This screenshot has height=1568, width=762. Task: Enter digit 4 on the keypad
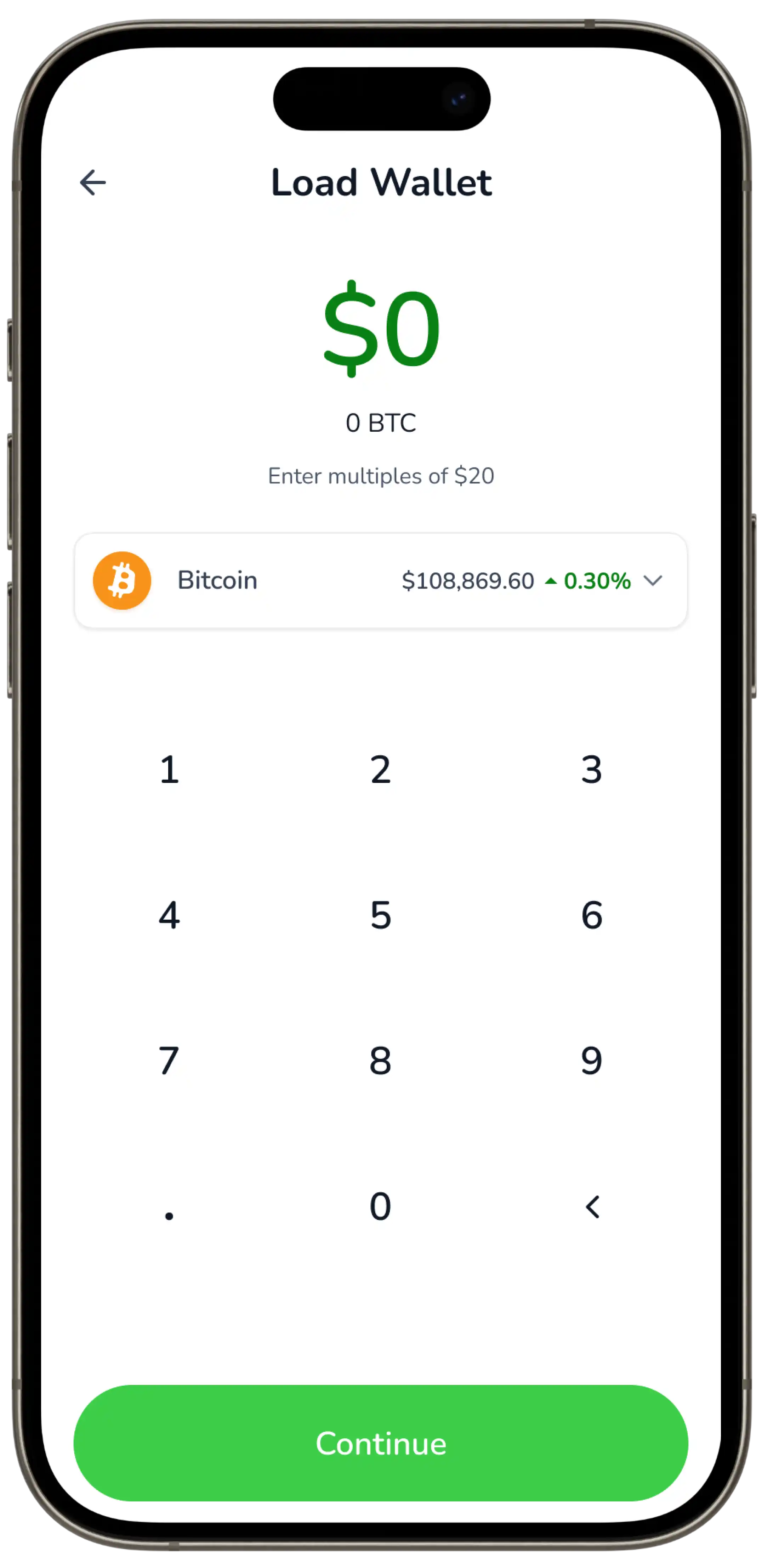click(x=169, y=915)
